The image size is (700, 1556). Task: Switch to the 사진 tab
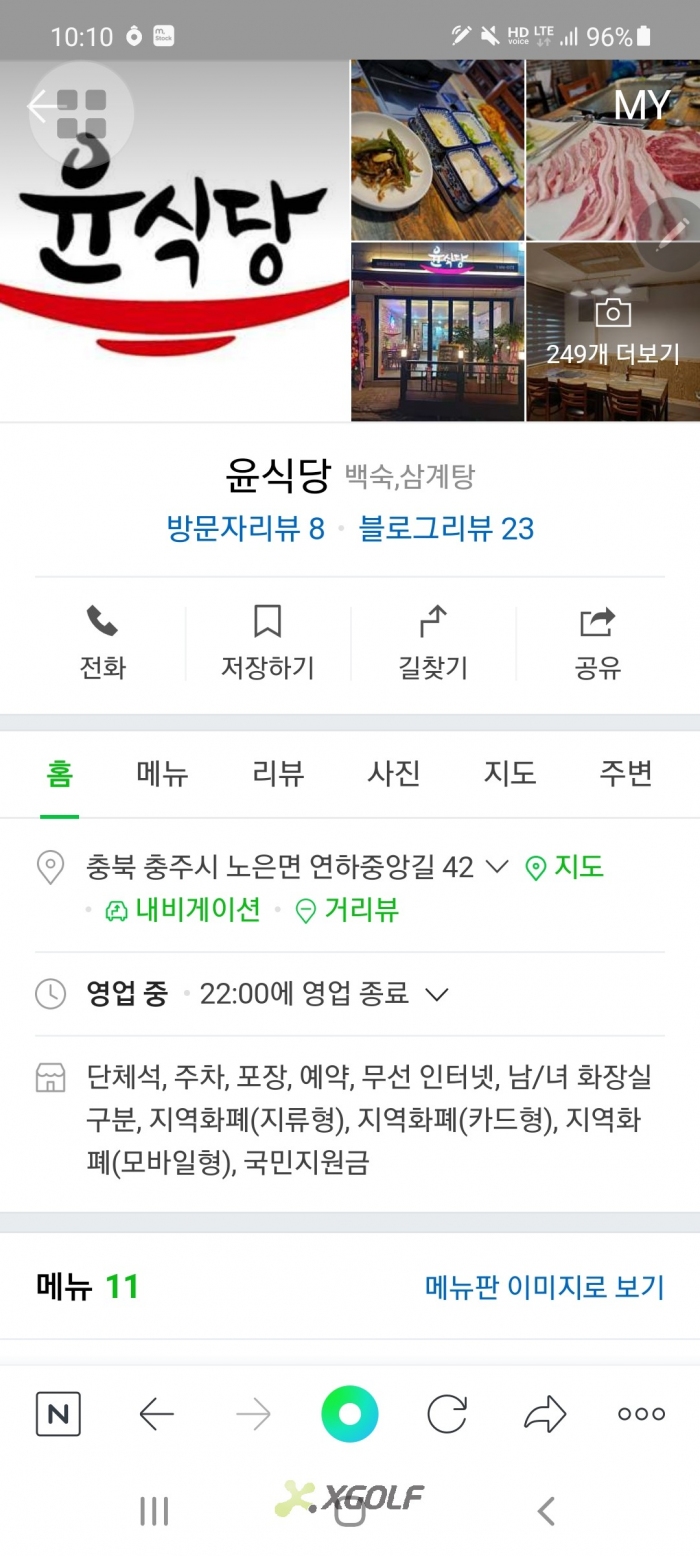[x=394, y=773]
